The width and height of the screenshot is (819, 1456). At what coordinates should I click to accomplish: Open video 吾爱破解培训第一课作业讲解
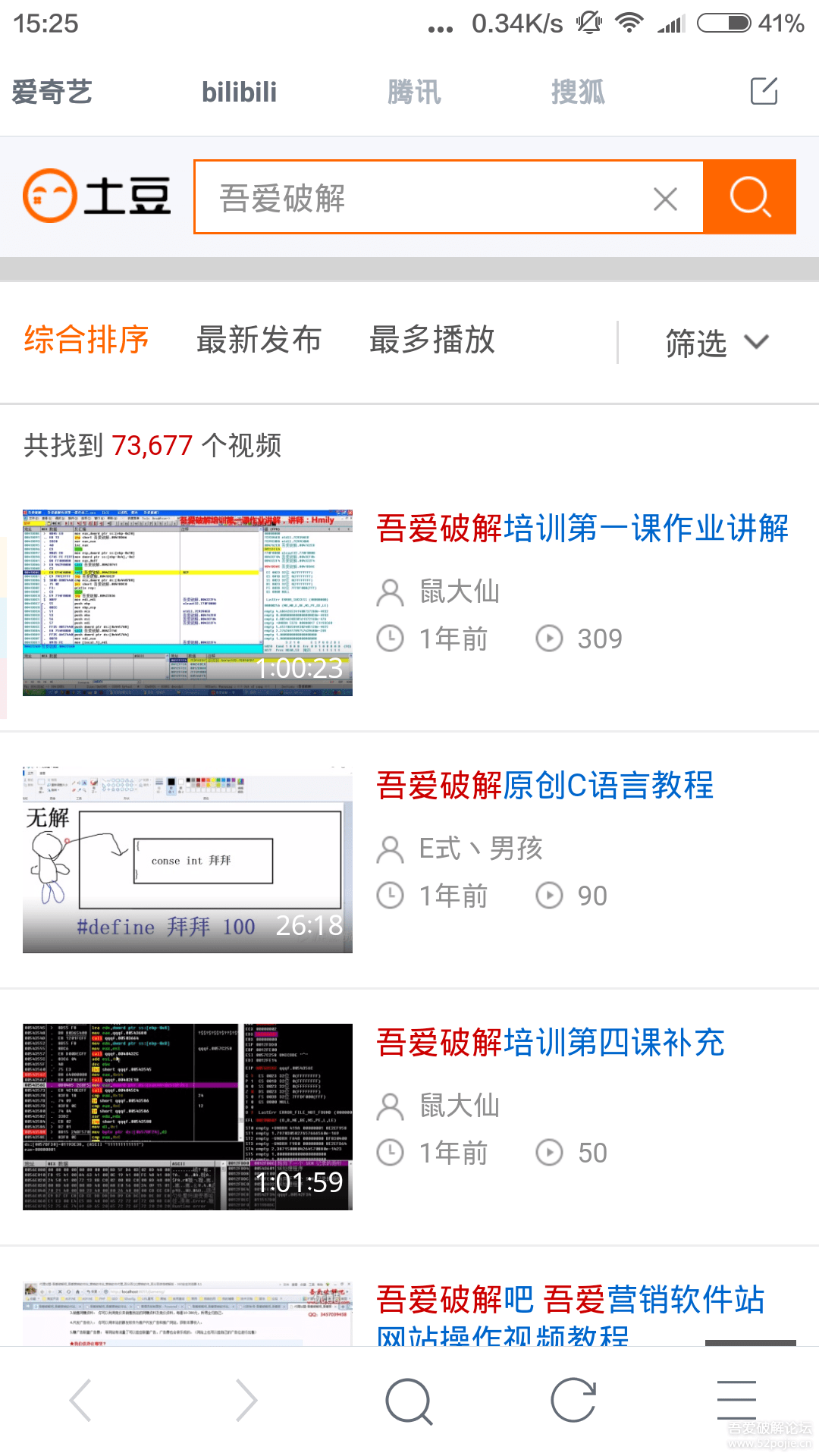582,529
